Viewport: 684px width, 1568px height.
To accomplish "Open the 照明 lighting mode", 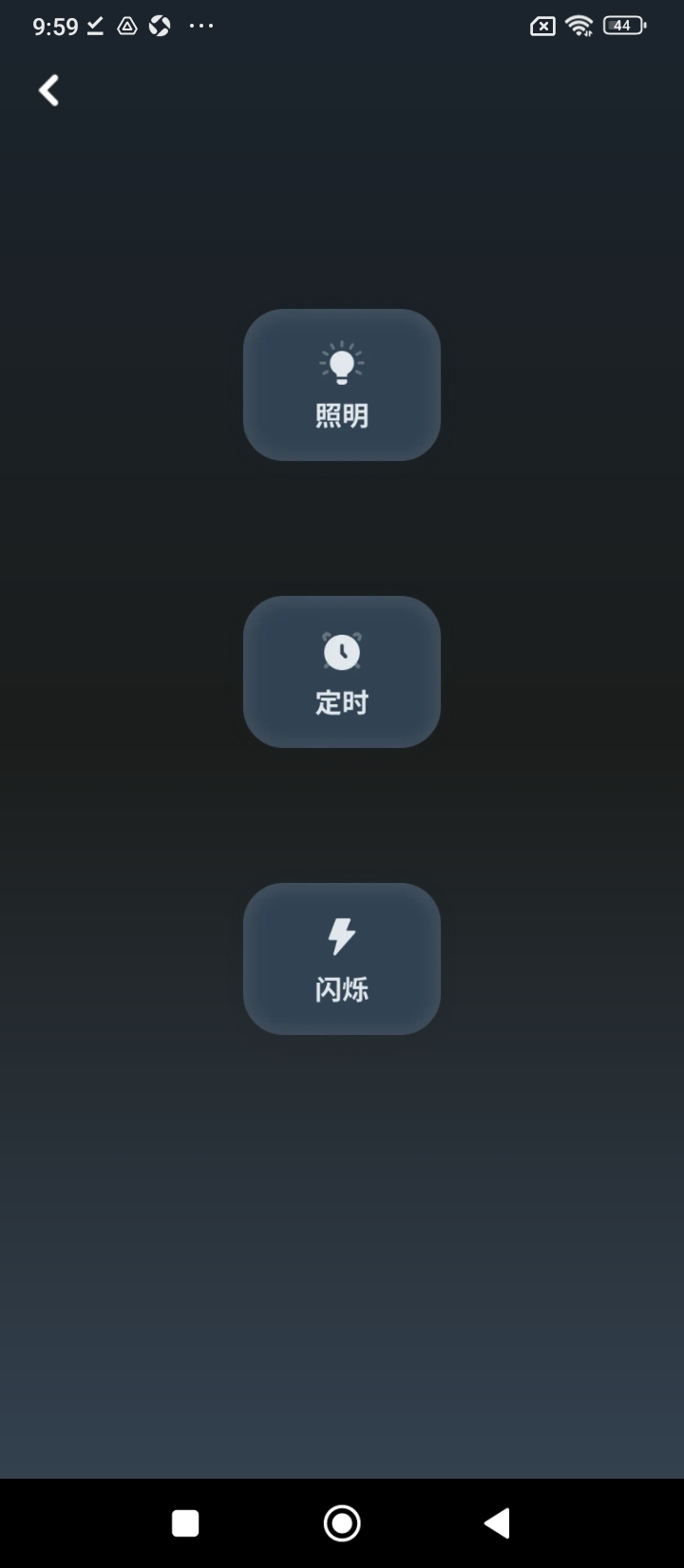I will point(342,385).
